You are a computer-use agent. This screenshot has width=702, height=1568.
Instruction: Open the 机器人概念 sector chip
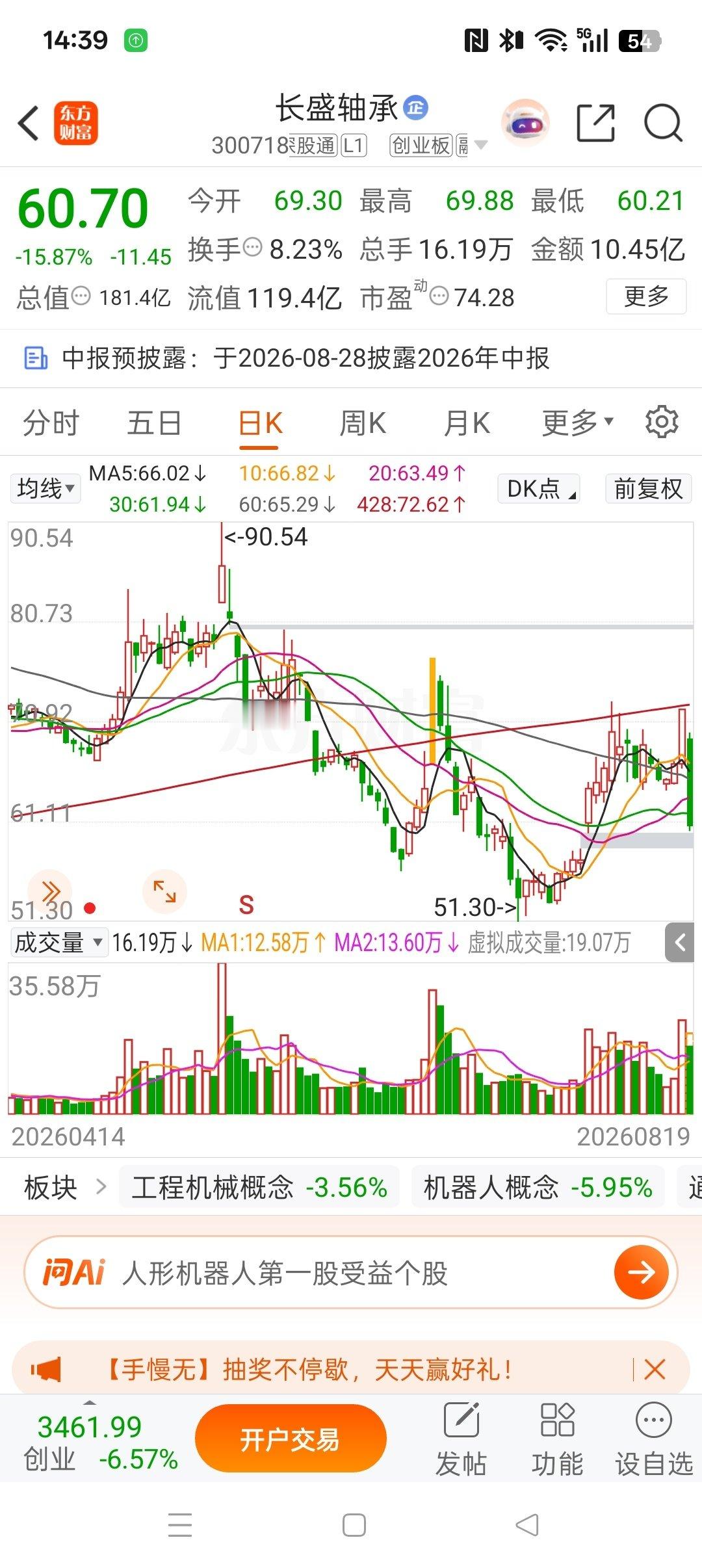(538, 1188)
